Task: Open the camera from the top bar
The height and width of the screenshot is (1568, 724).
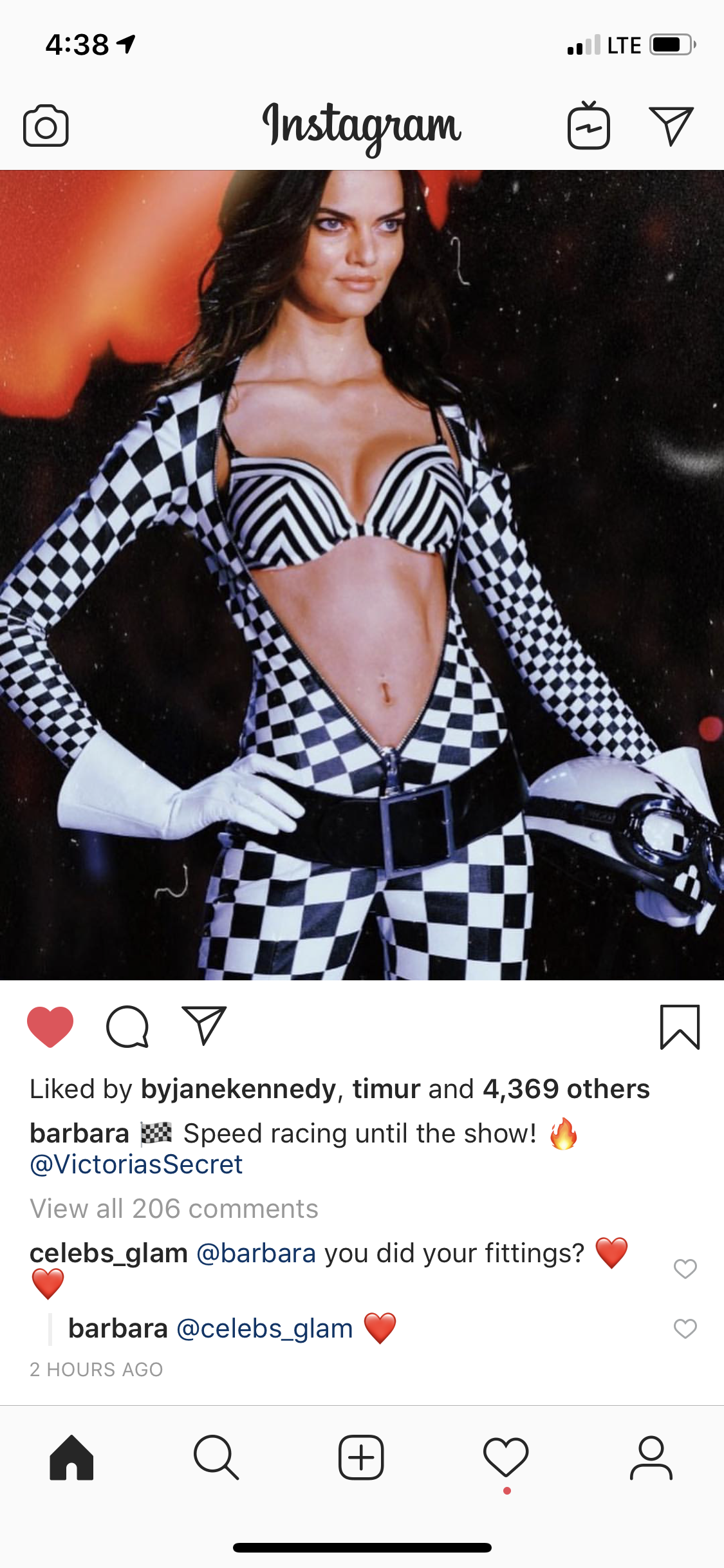Action: pos(46,126)
